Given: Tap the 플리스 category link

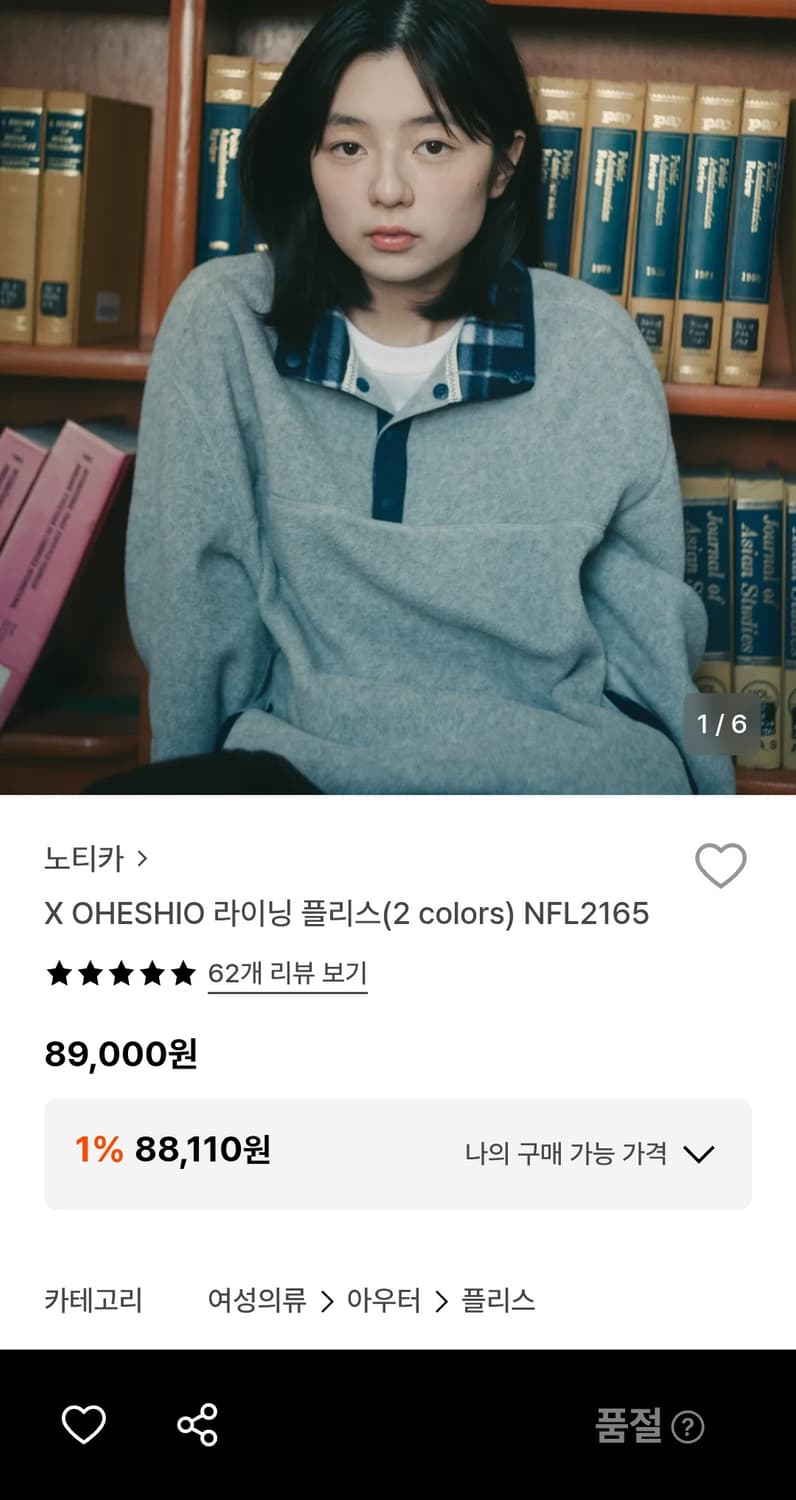Looking at the screenshot, I should coord(498,1302).
